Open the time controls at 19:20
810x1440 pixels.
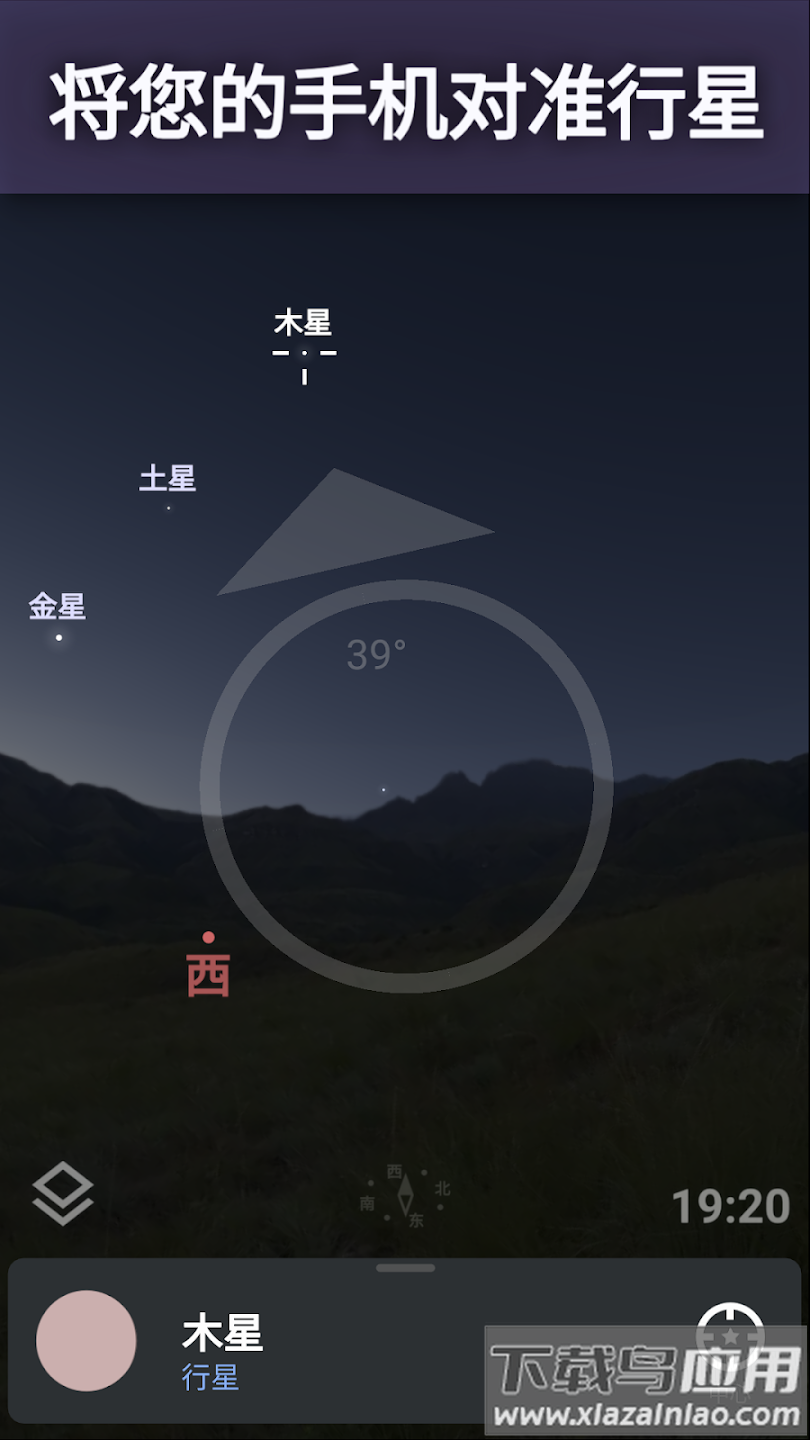(731, 1207)
